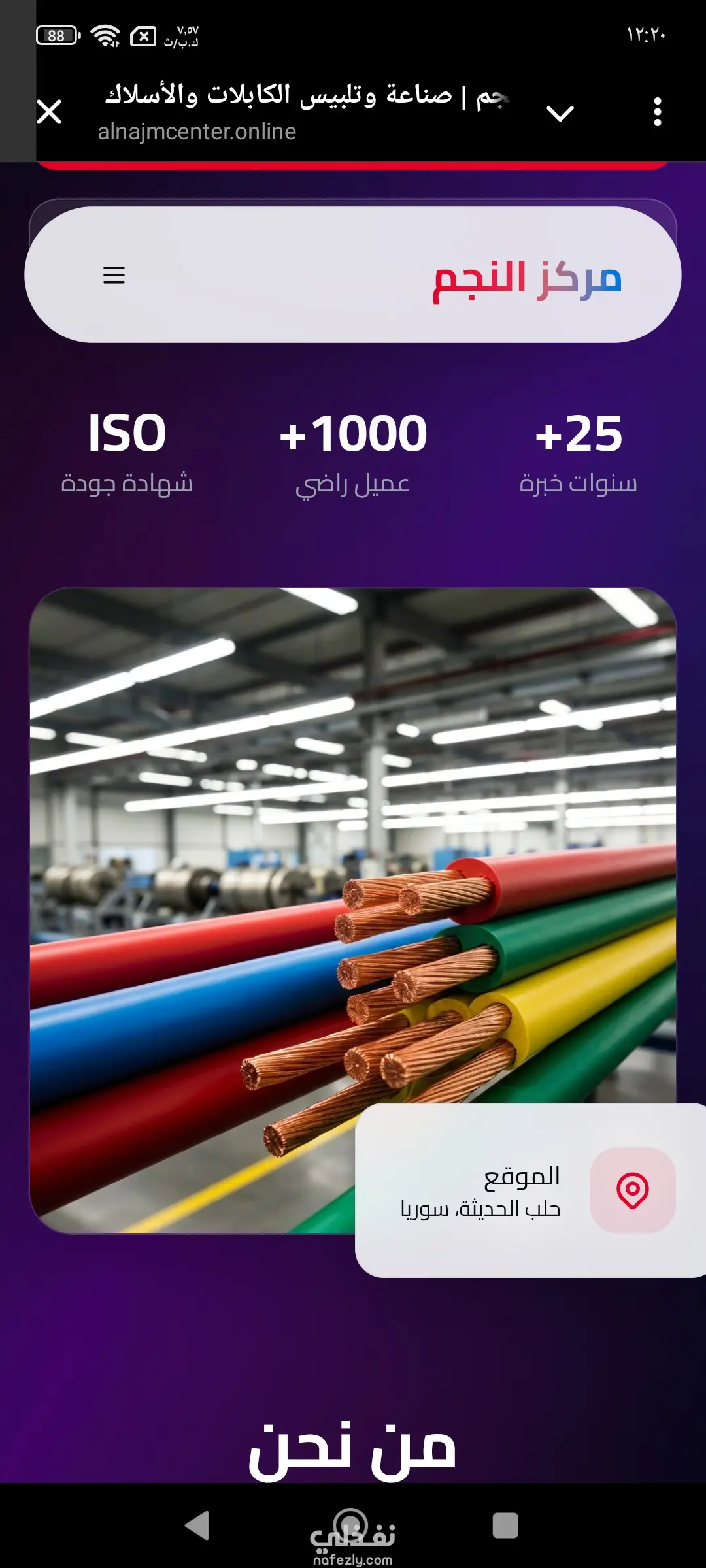The height and width of the screenshot is (1568, 706).
Task: Open recent apps with square button
Action: [x=505, y=1526]
